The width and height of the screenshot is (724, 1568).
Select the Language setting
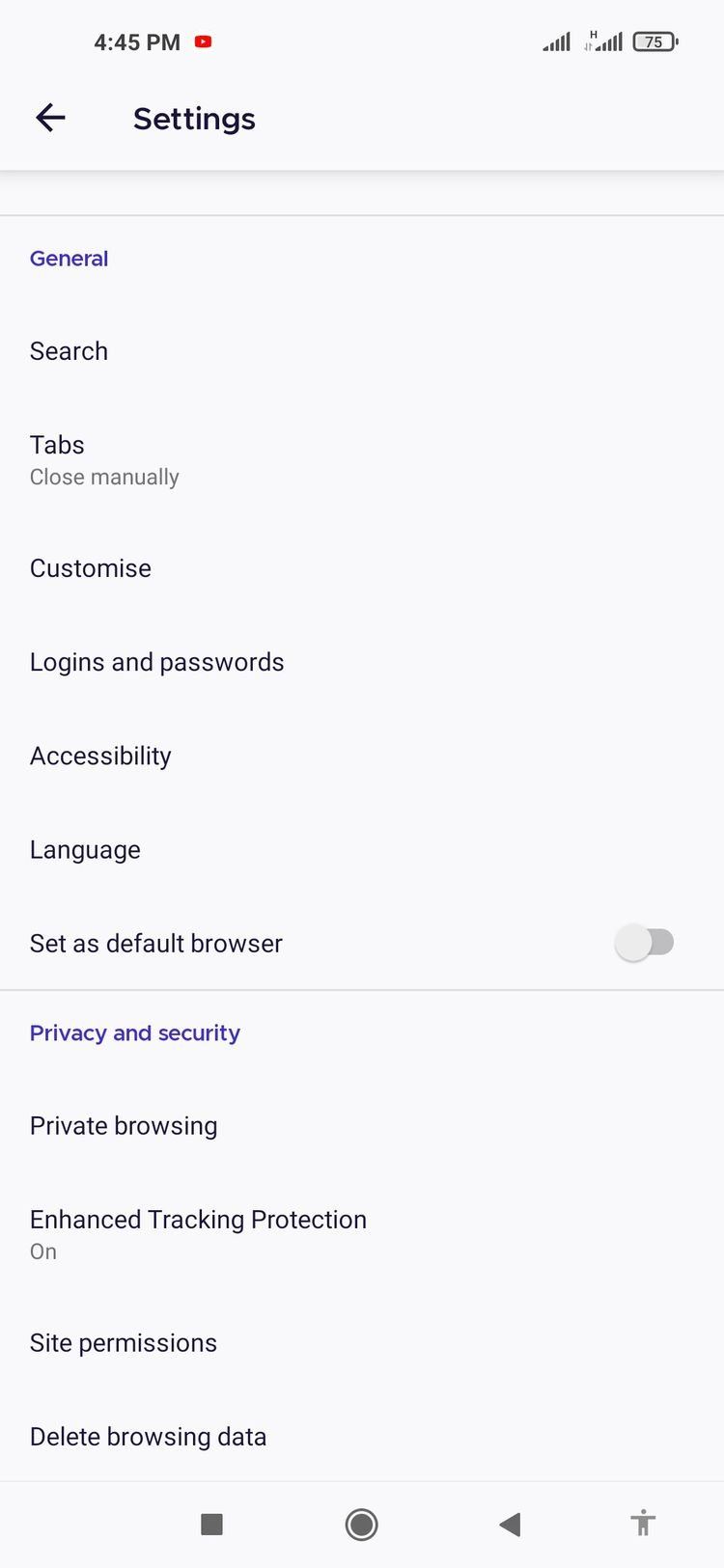click(85, 850)
